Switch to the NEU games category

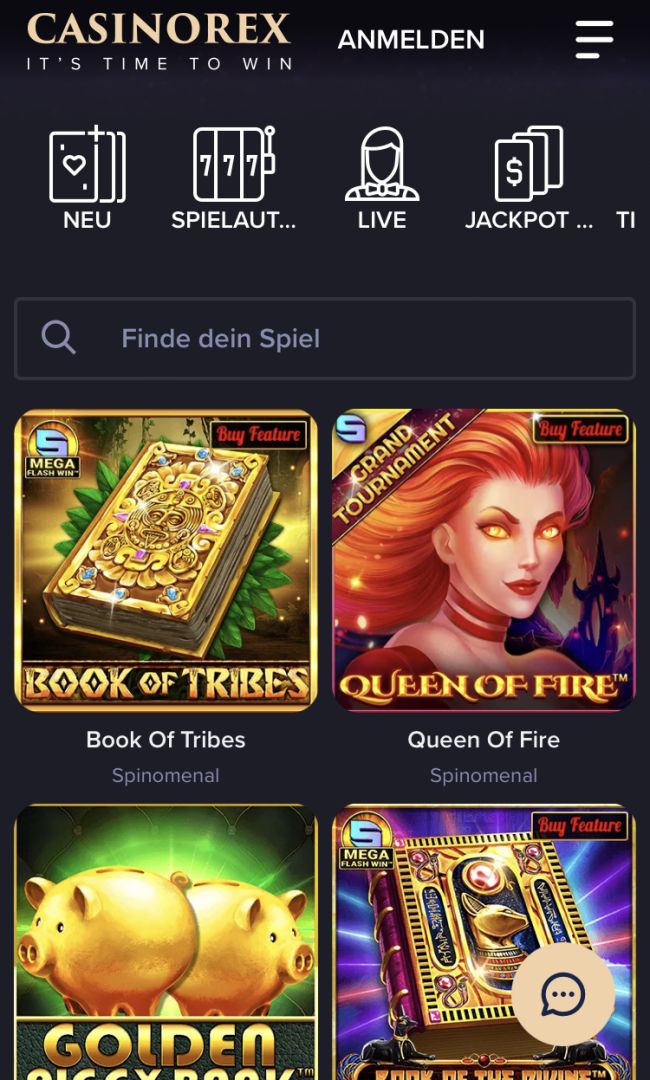tap(87, 179)
